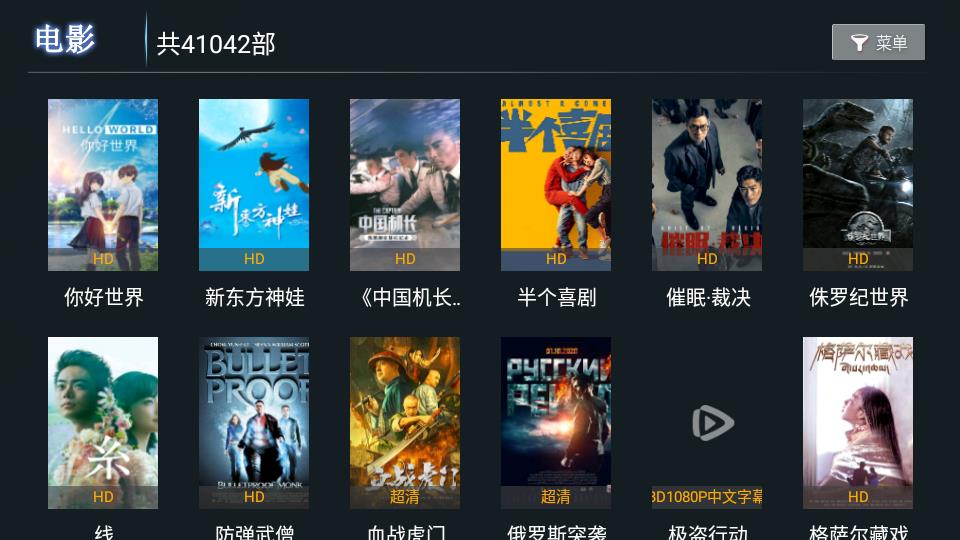This screenshot has height=540, width=960.
Task: Open 《中国机长》 movie details
Action: (x=405, y=185)
